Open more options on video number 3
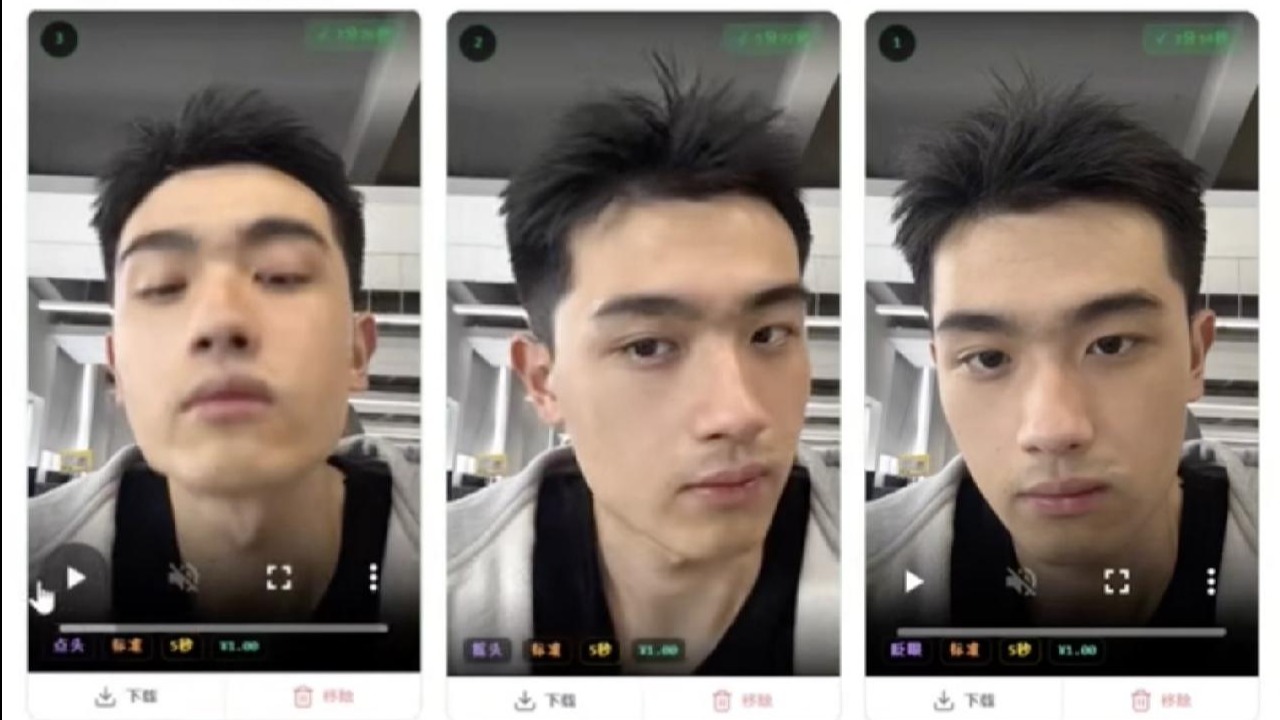 pyautogui.click(x=372, y=577)
